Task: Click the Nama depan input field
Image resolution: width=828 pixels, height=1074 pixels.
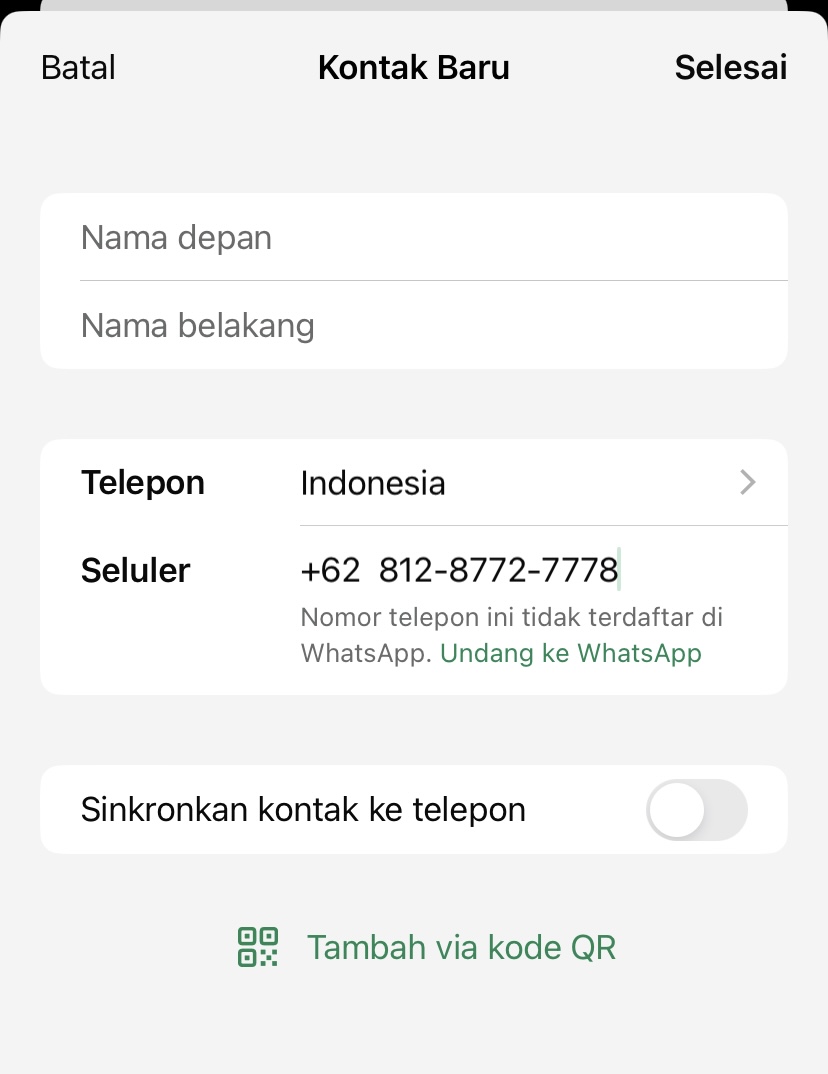Action: (x=300, y=237)
